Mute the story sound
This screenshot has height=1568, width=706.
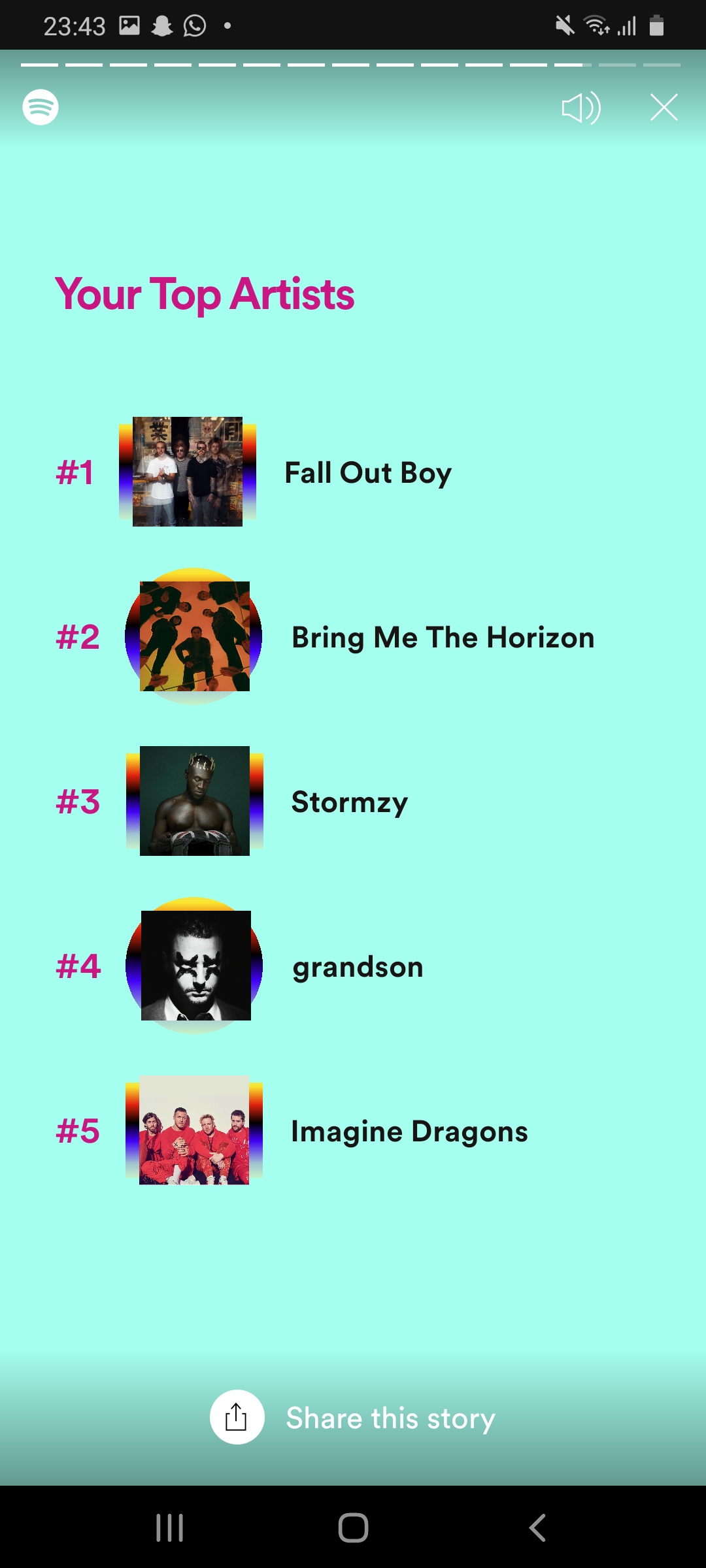[580, 108]
